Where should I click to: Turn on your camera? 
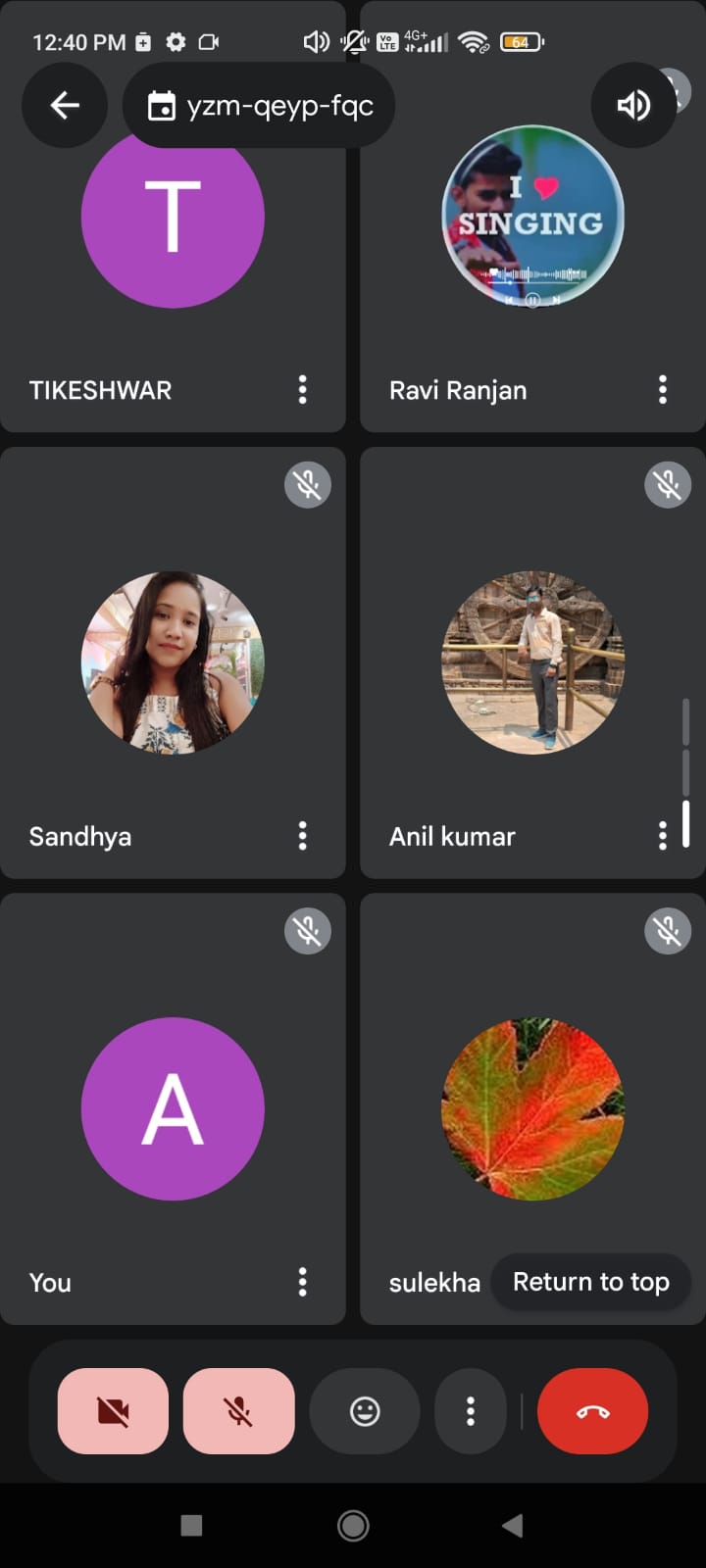[113, 1411]
